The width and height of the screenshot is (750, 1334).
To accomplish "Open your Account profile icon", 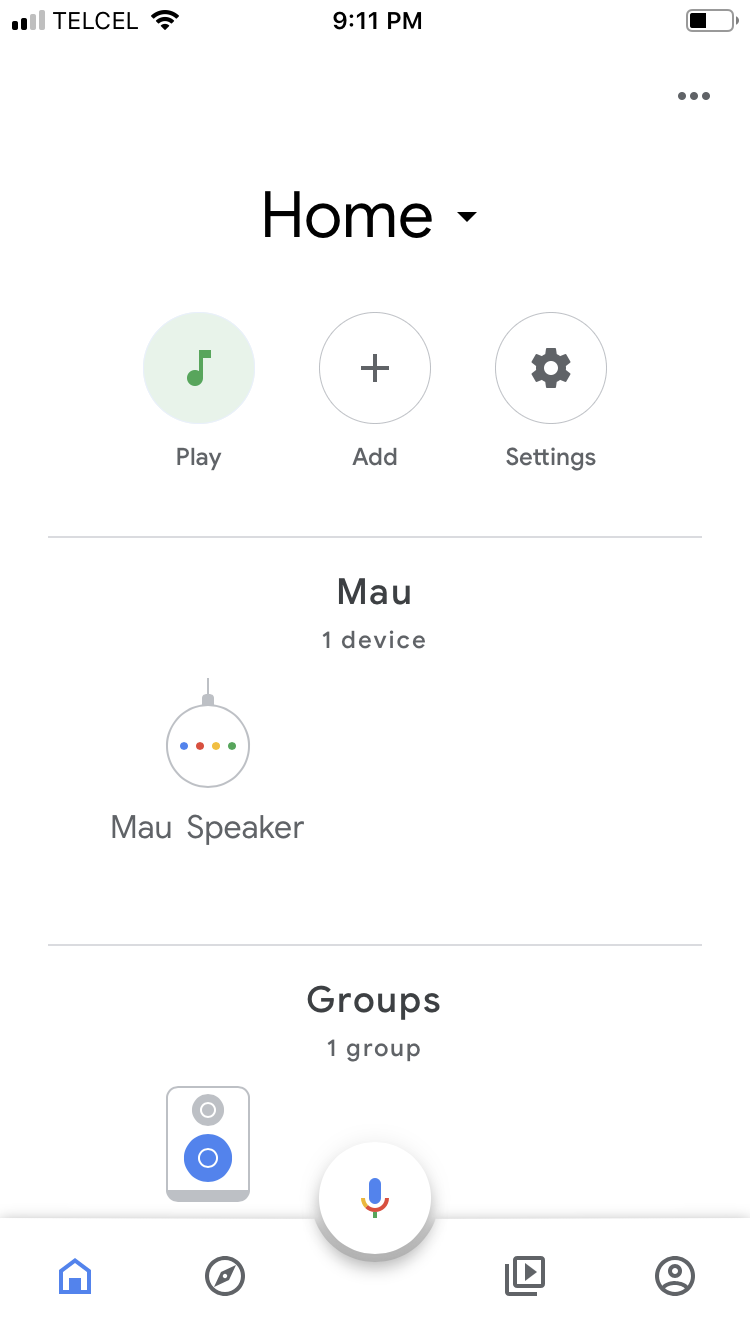I will tap(675, 1276).
